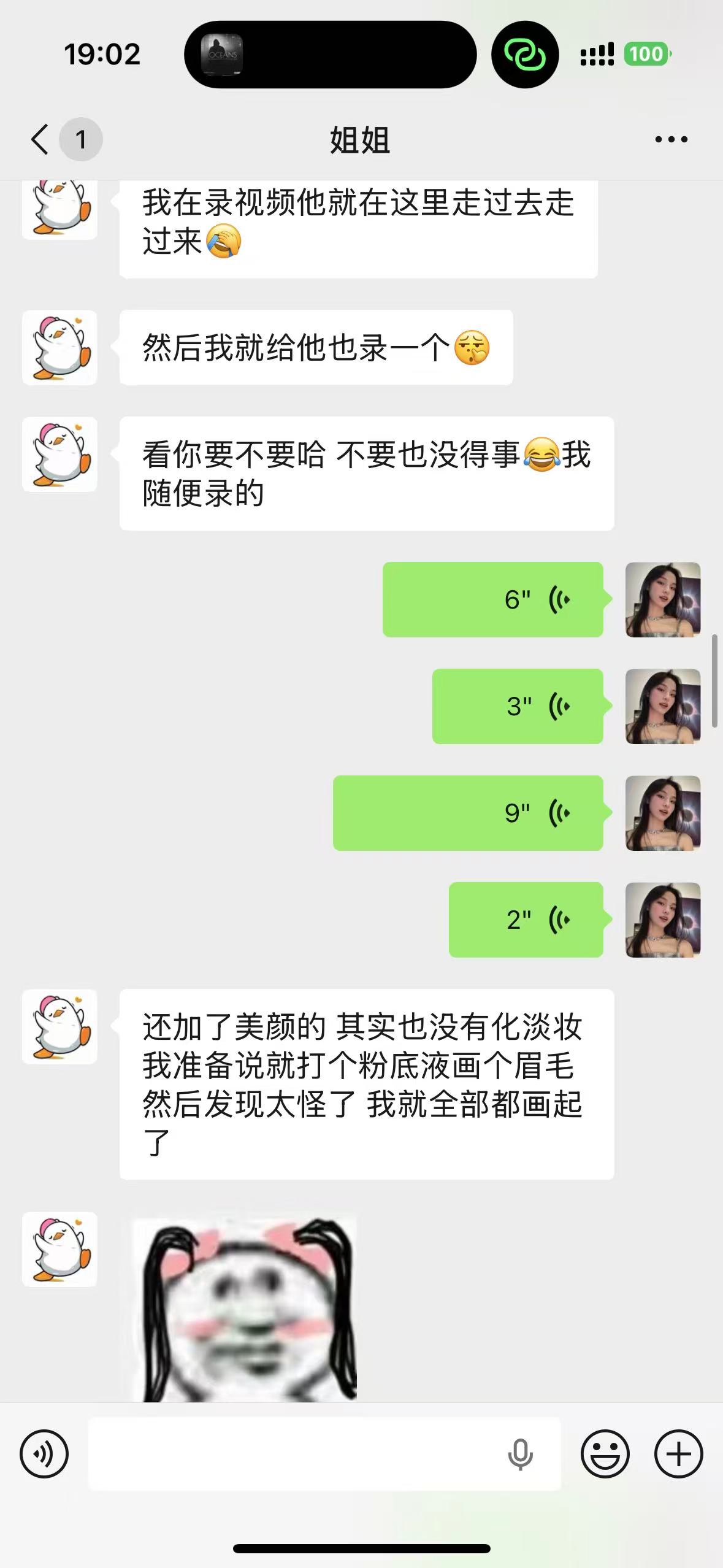This screenshot has height=1568, width=723.
Task: Tap the chat title 姐姐
Action: coord(361,139)
